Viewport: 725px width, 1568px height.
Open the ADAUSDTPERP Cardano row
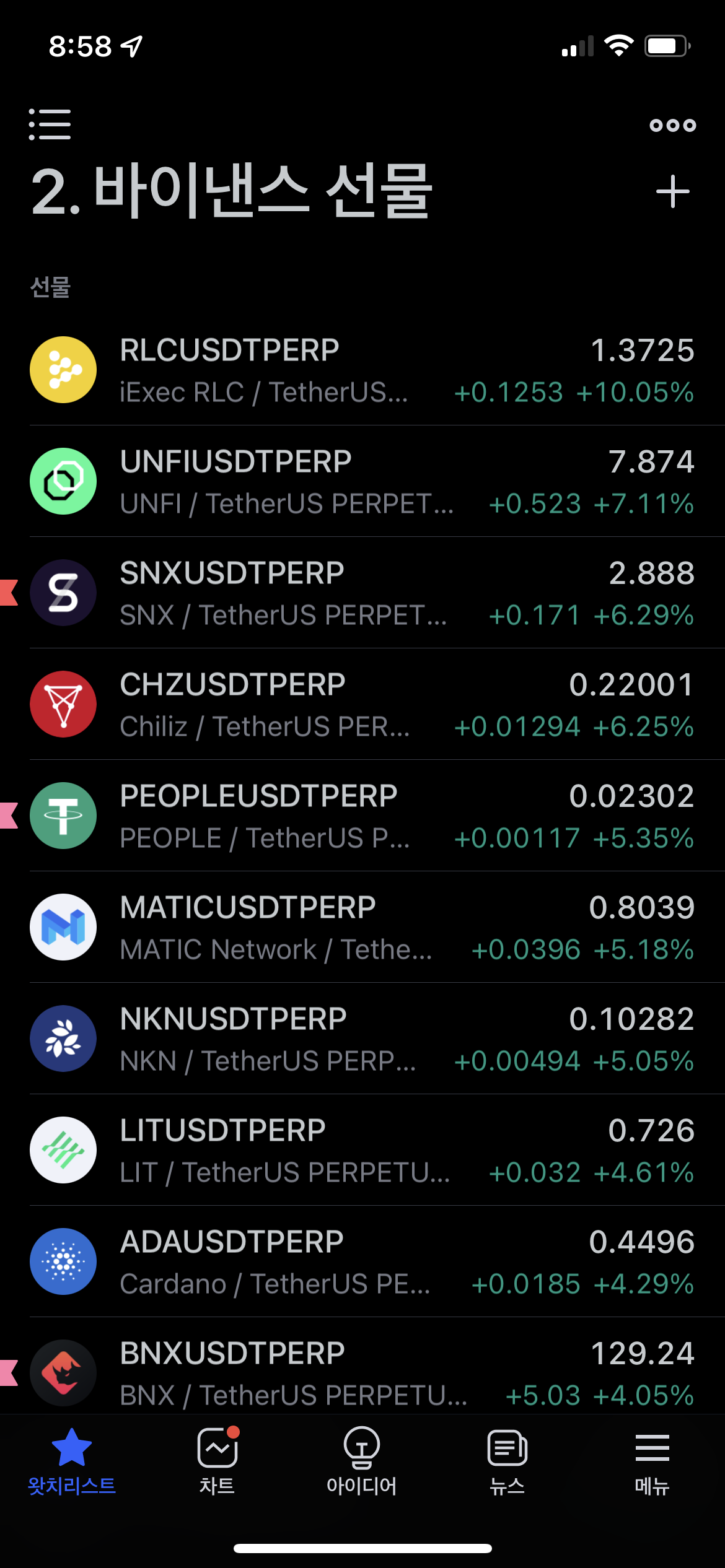(362, 1261)
